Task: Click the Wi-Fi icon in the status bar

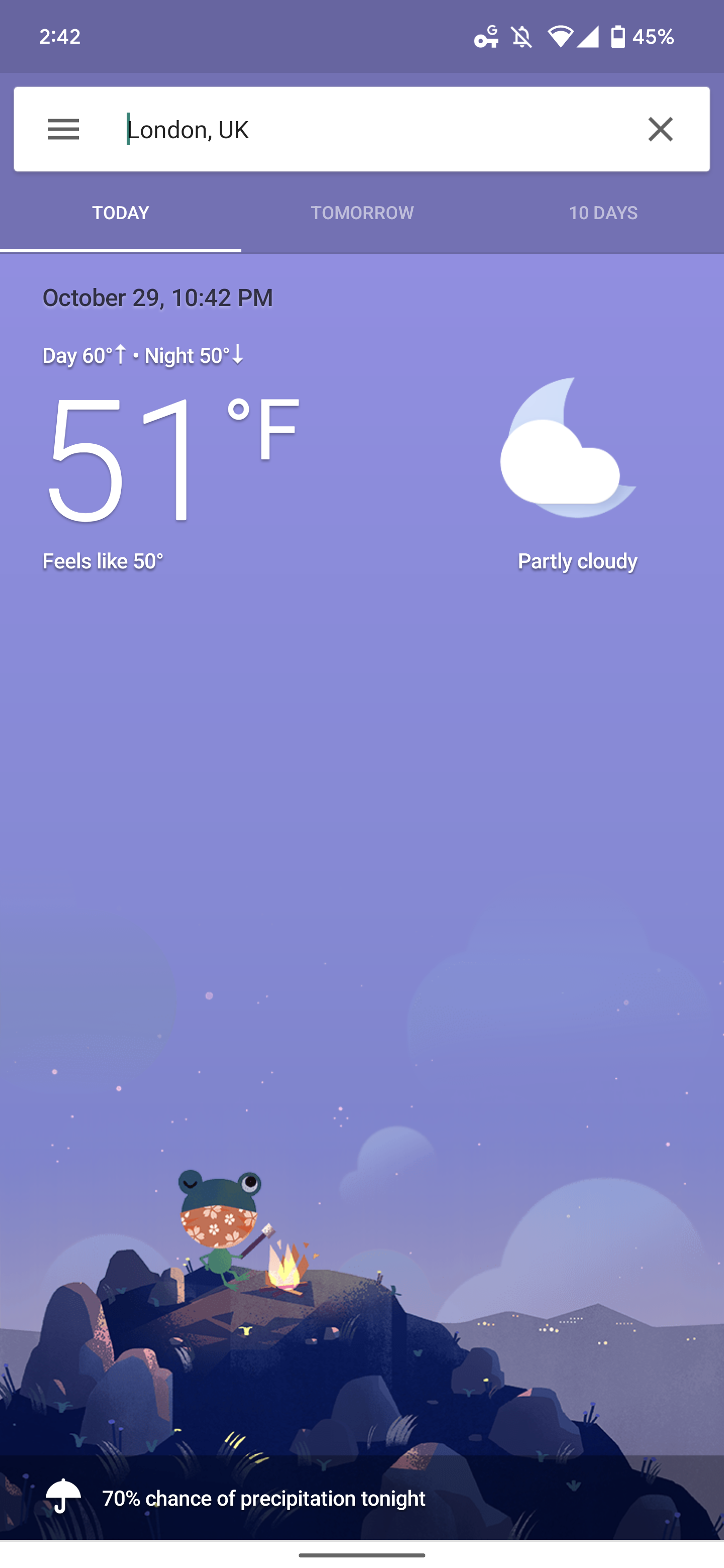Action: 561,36
